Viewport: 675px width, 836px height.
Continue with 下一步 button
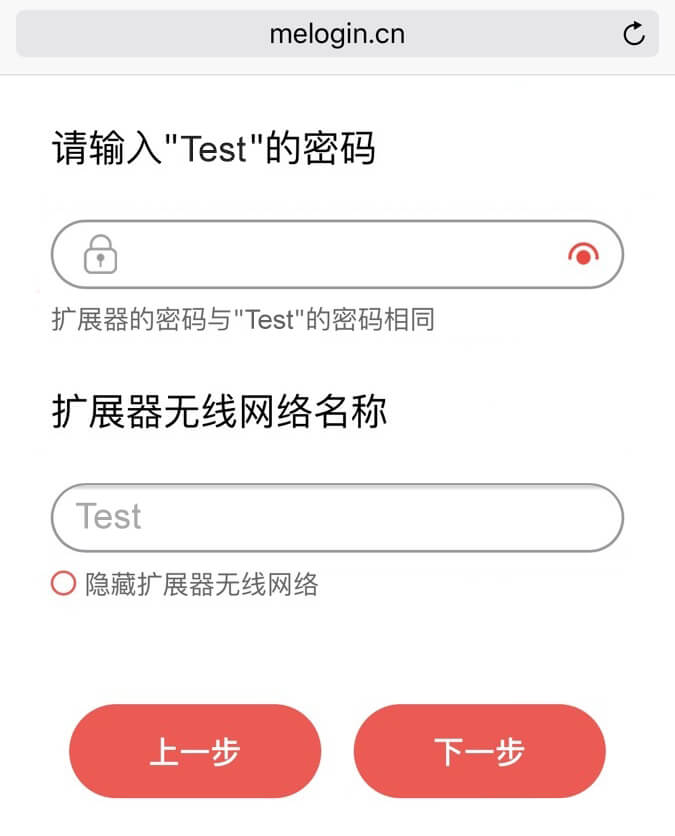[480, 751]
